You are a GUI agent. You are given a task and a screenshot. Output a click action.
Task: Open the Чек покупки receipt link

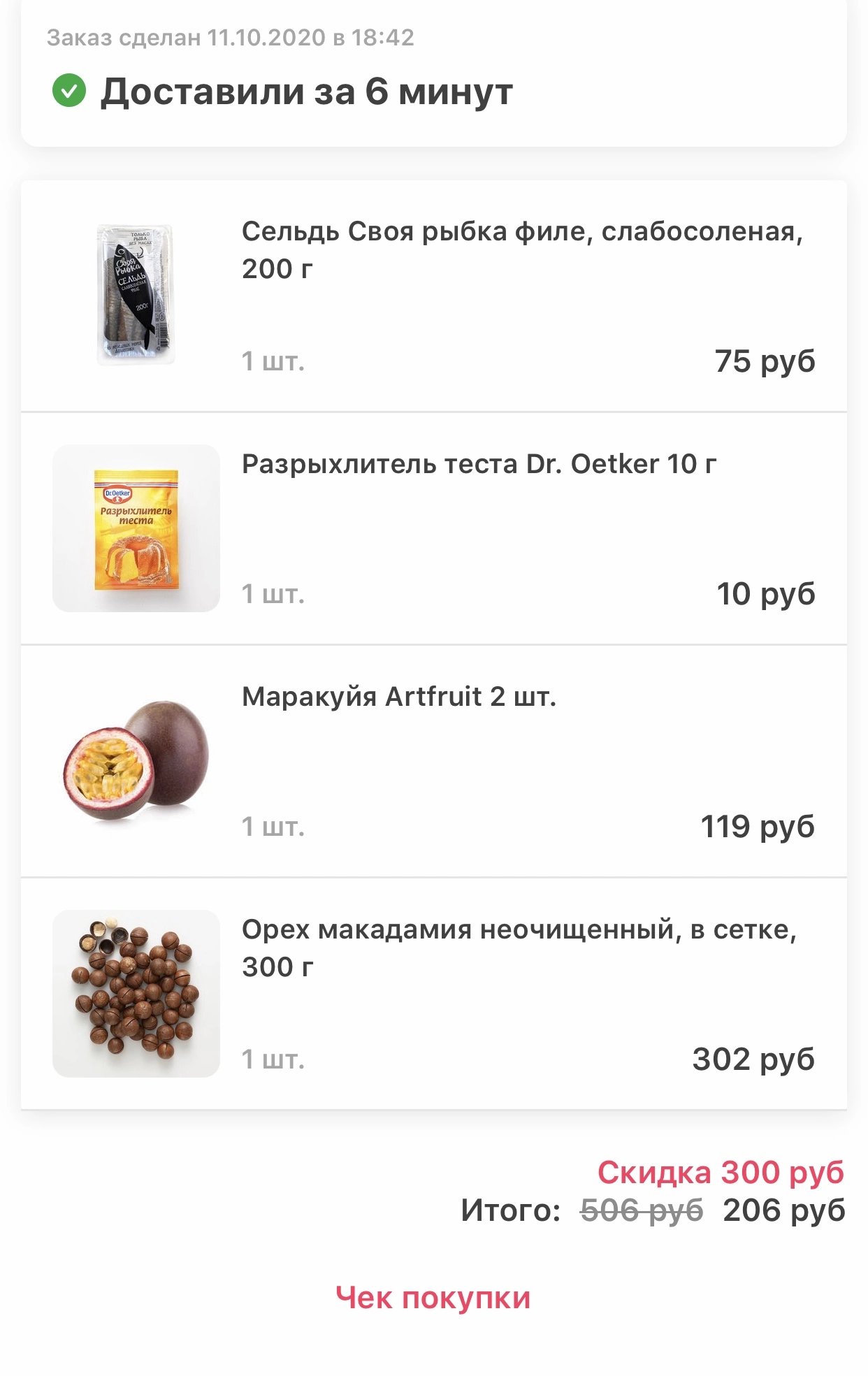pos(433,1298)
